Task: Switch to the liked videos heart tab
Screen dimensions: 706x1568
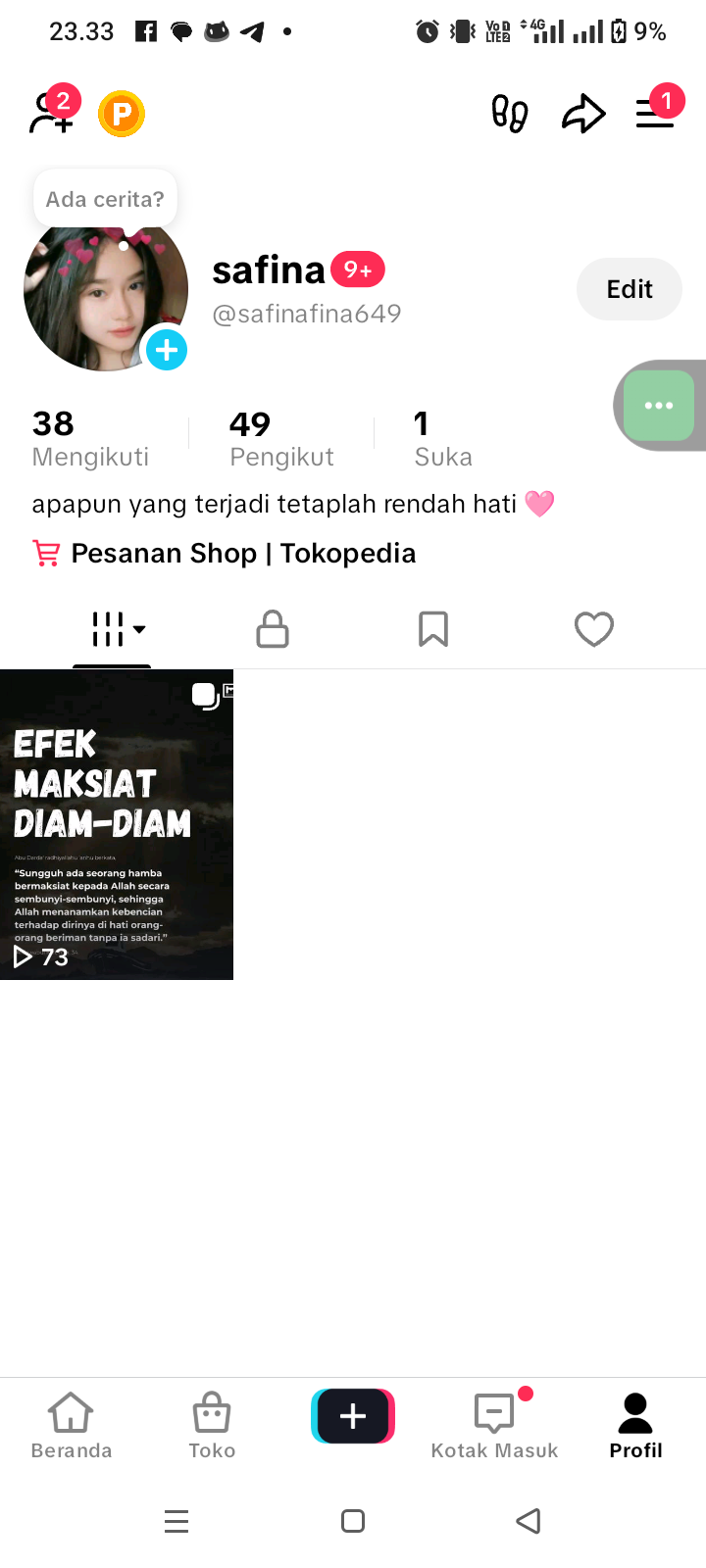Action: coord(594,629)
